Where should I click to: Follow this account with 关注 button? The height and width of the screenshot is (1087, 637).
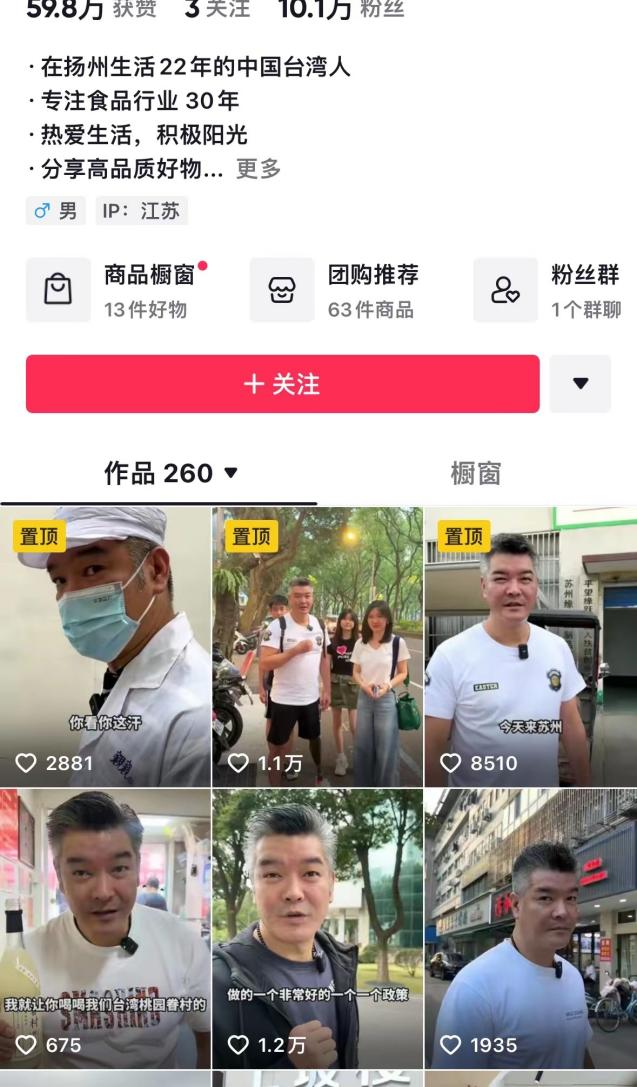point(282,384)
